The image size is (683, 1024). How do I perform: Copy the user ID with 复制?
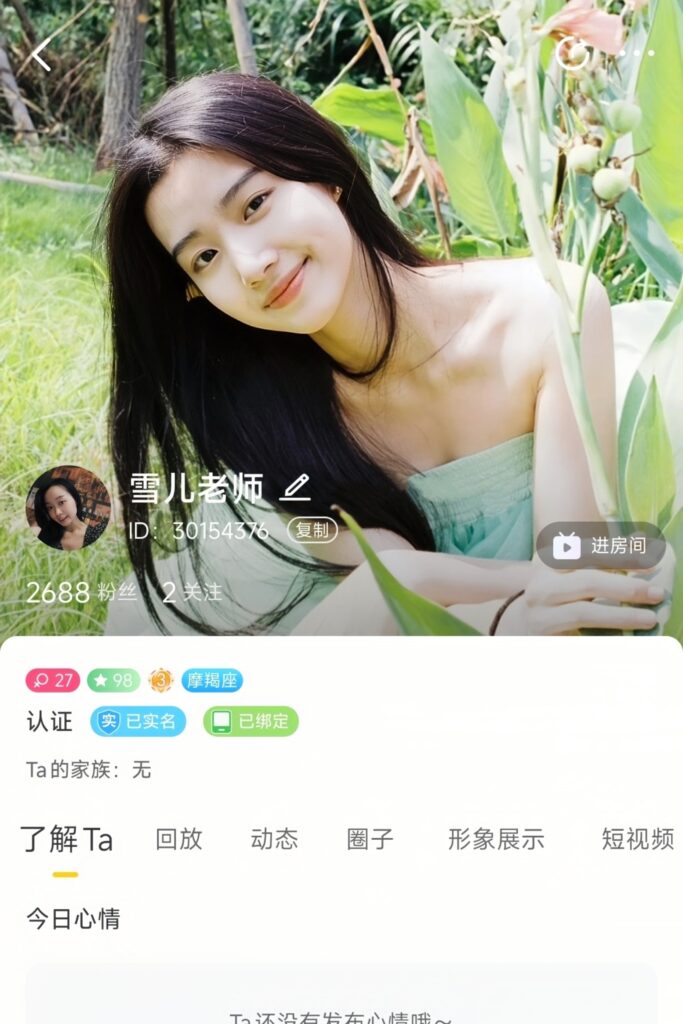tap(312, 530)
